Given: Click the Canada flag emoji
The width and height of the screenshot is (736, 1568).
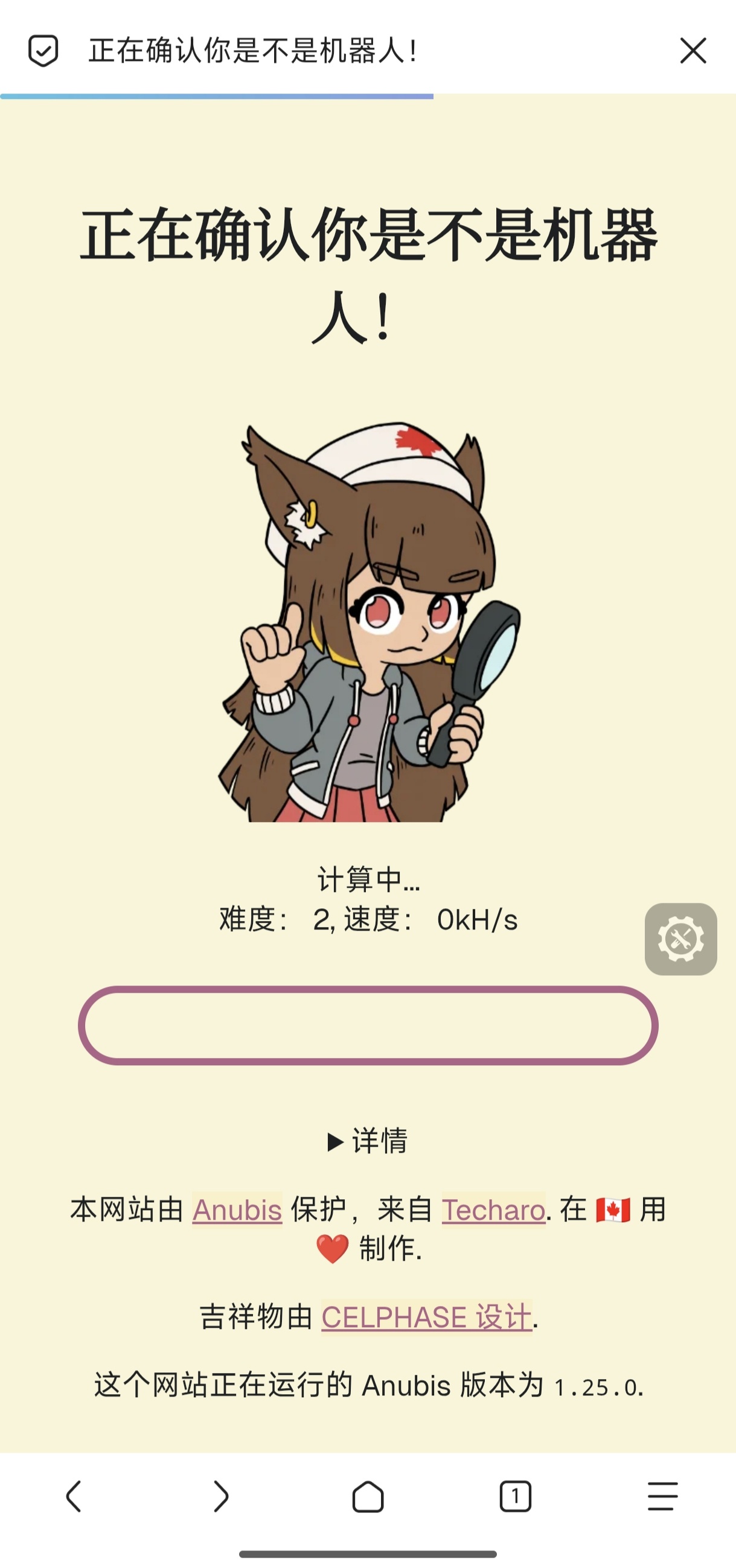Looking at the screenshot, I should tap(613, 1208).
